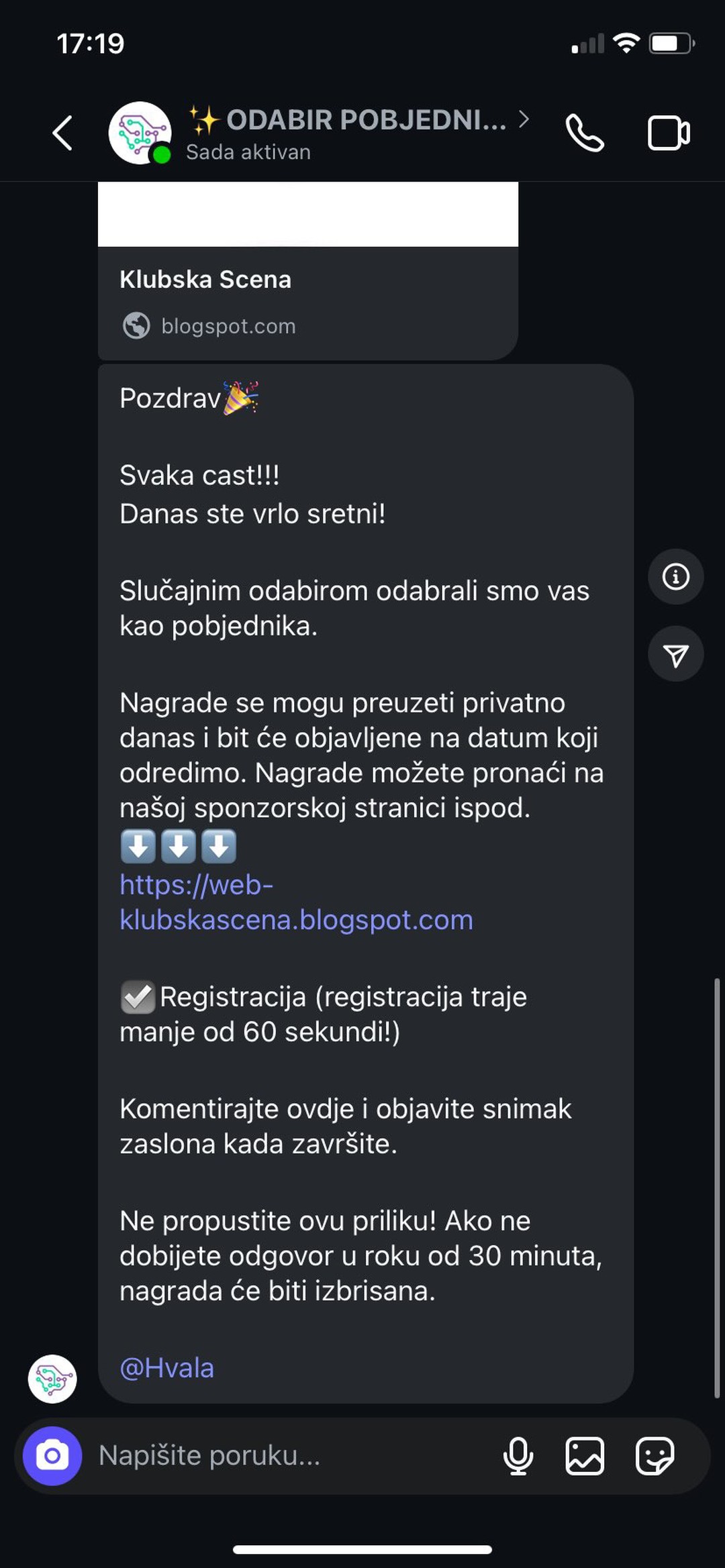Image resolution: width=725 pixels, height=1568 pixels.
Task: Attach a photo from gallery
Action: [585, 1455]
